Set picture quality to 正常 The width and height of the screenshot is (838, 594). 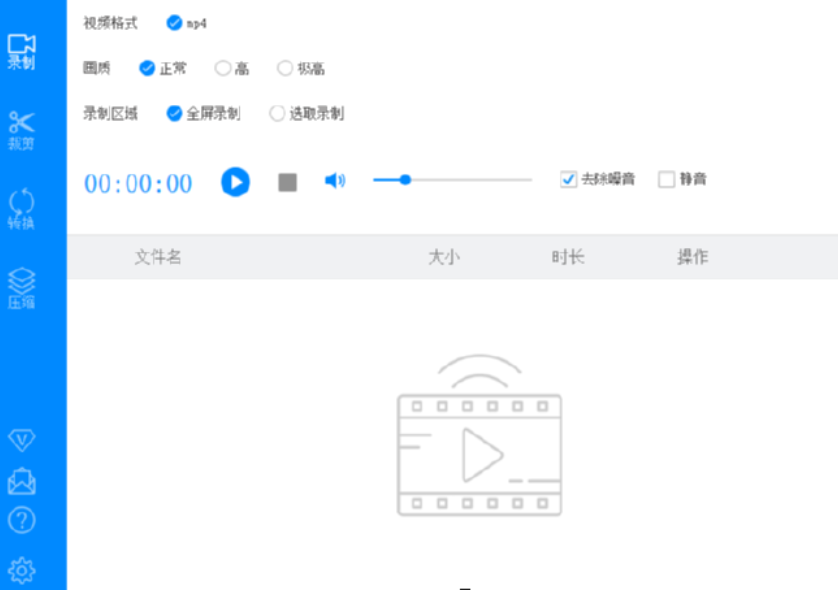(x=147, y=69)
